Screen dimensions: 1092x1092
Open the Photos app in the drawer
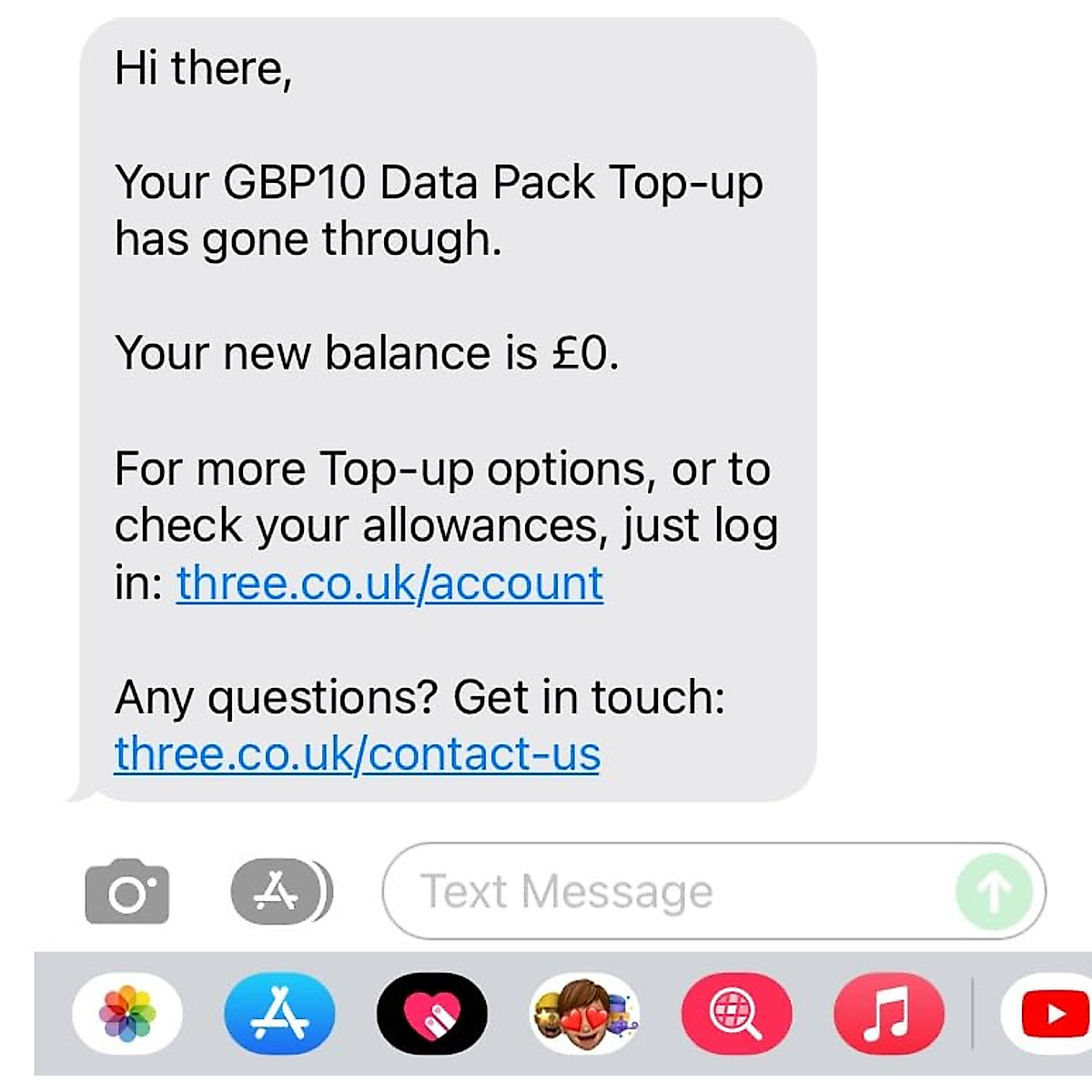click(x=127, y=1013)
